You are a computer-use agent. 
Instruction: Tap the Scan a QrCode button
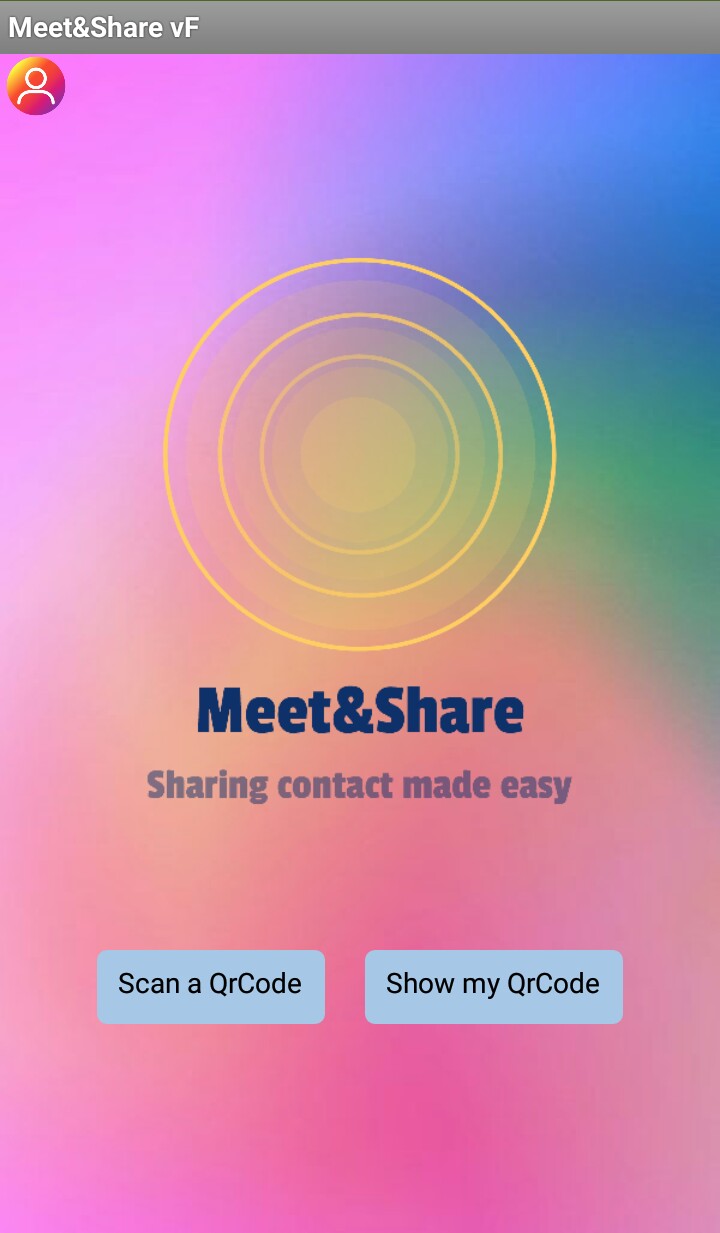tap(210, 986)
